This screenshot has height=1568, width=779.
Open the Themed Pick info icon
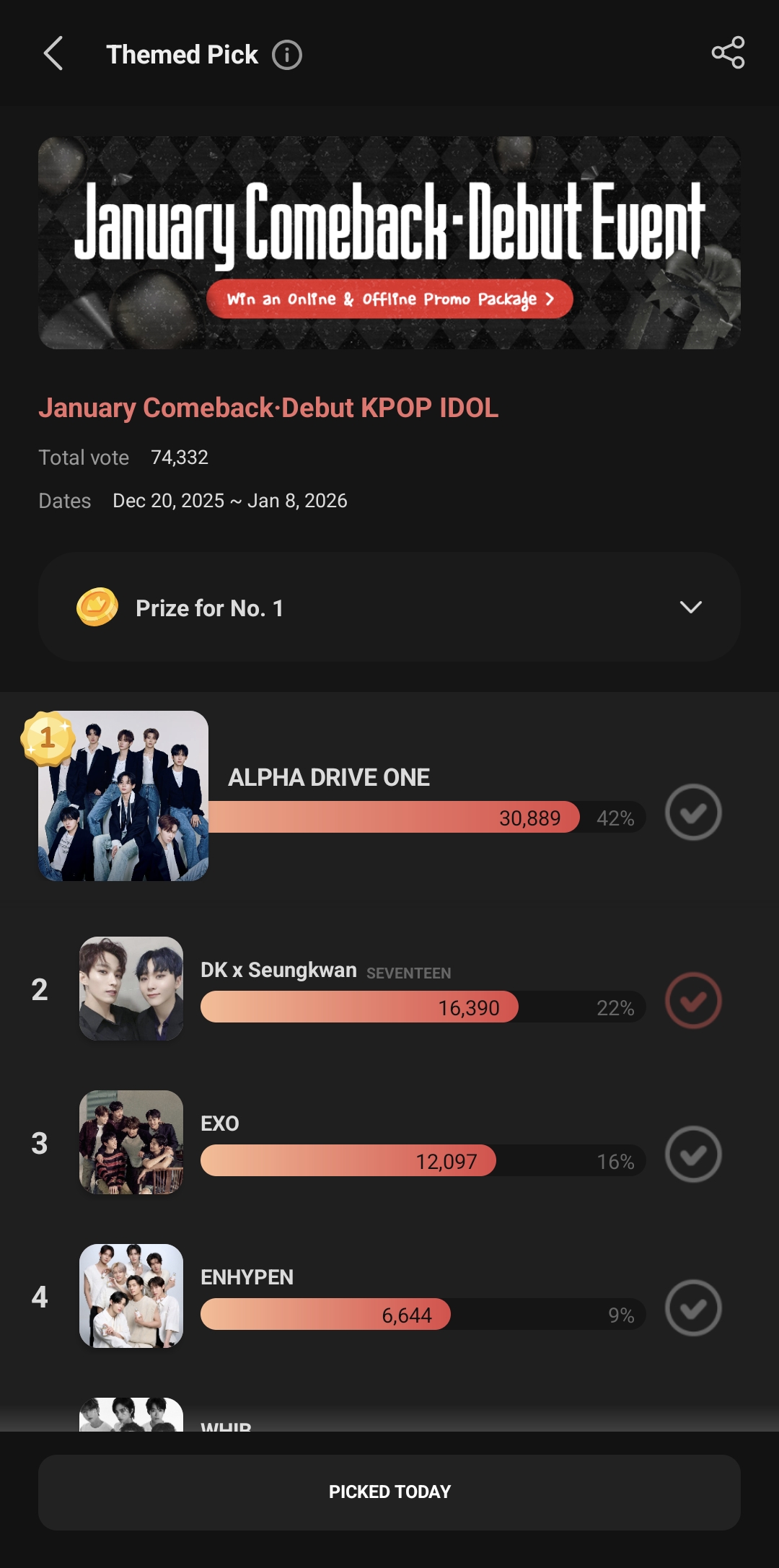coord(286,55)
